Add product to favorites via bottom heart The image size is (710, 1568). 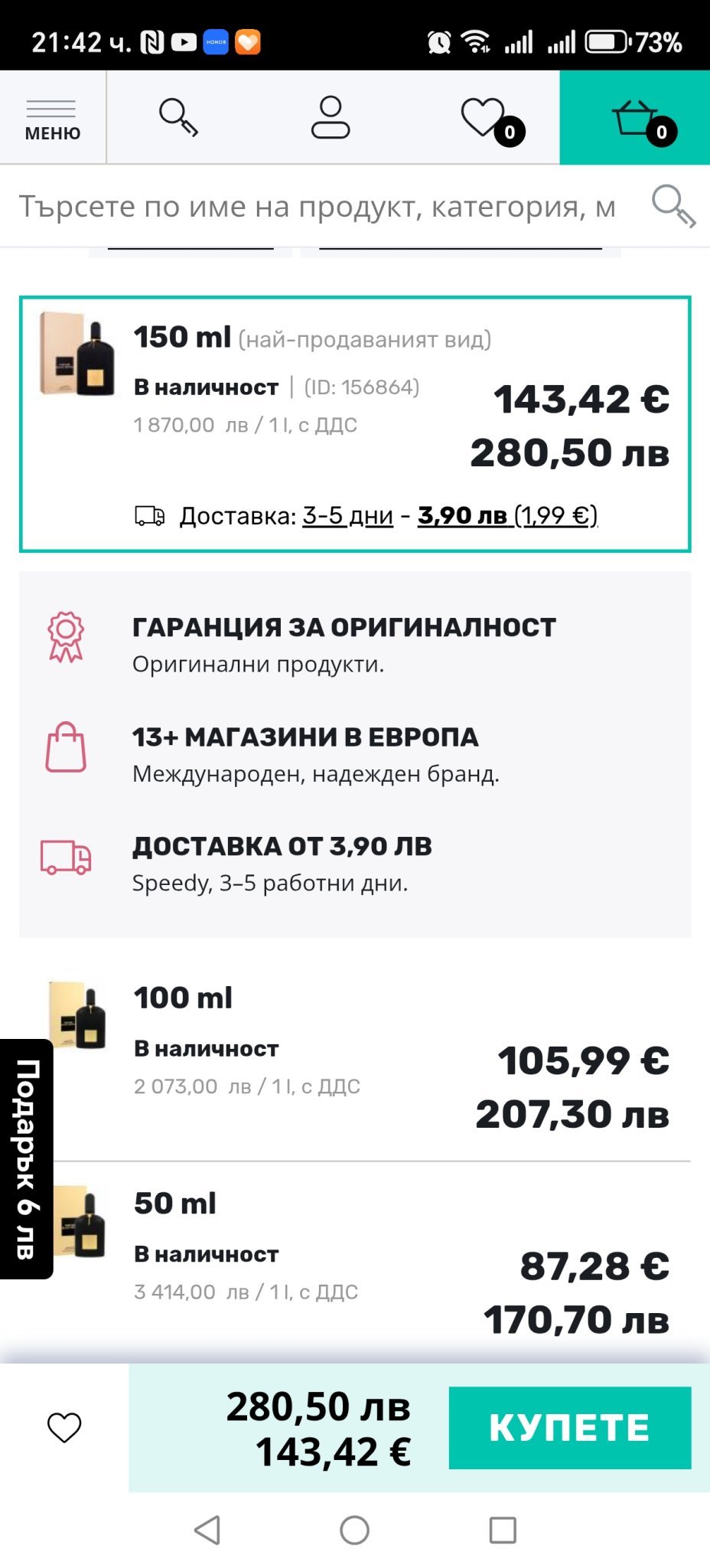point(64,1428)
